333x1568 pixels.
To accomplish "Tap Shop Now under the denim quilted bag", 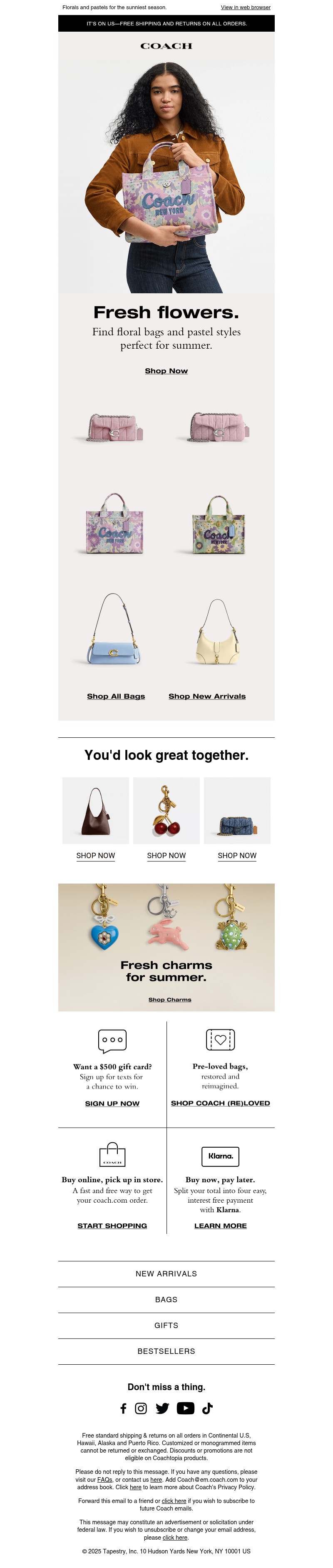I will pos(237,856).
